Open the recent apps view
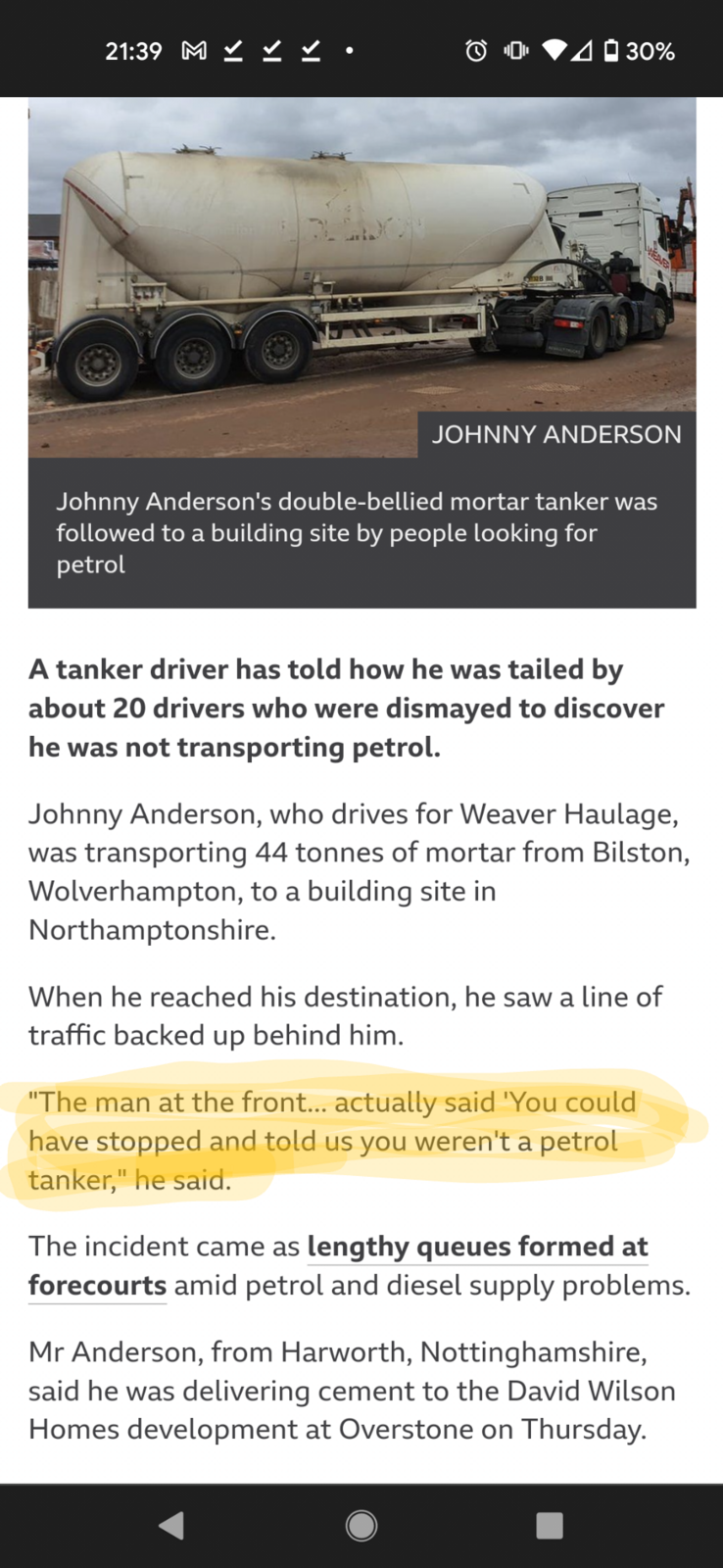 [550, 1525]
